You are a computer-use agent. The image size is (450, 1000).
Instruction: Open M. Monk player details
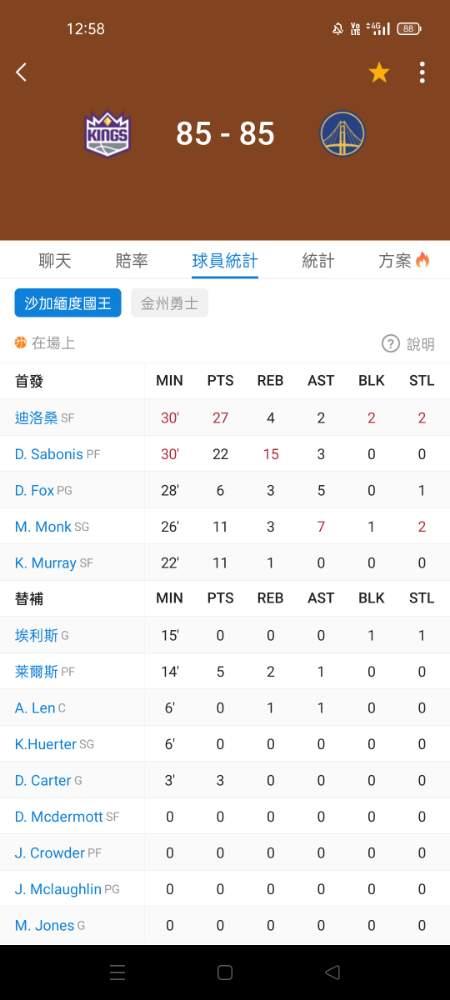point(43,527)
